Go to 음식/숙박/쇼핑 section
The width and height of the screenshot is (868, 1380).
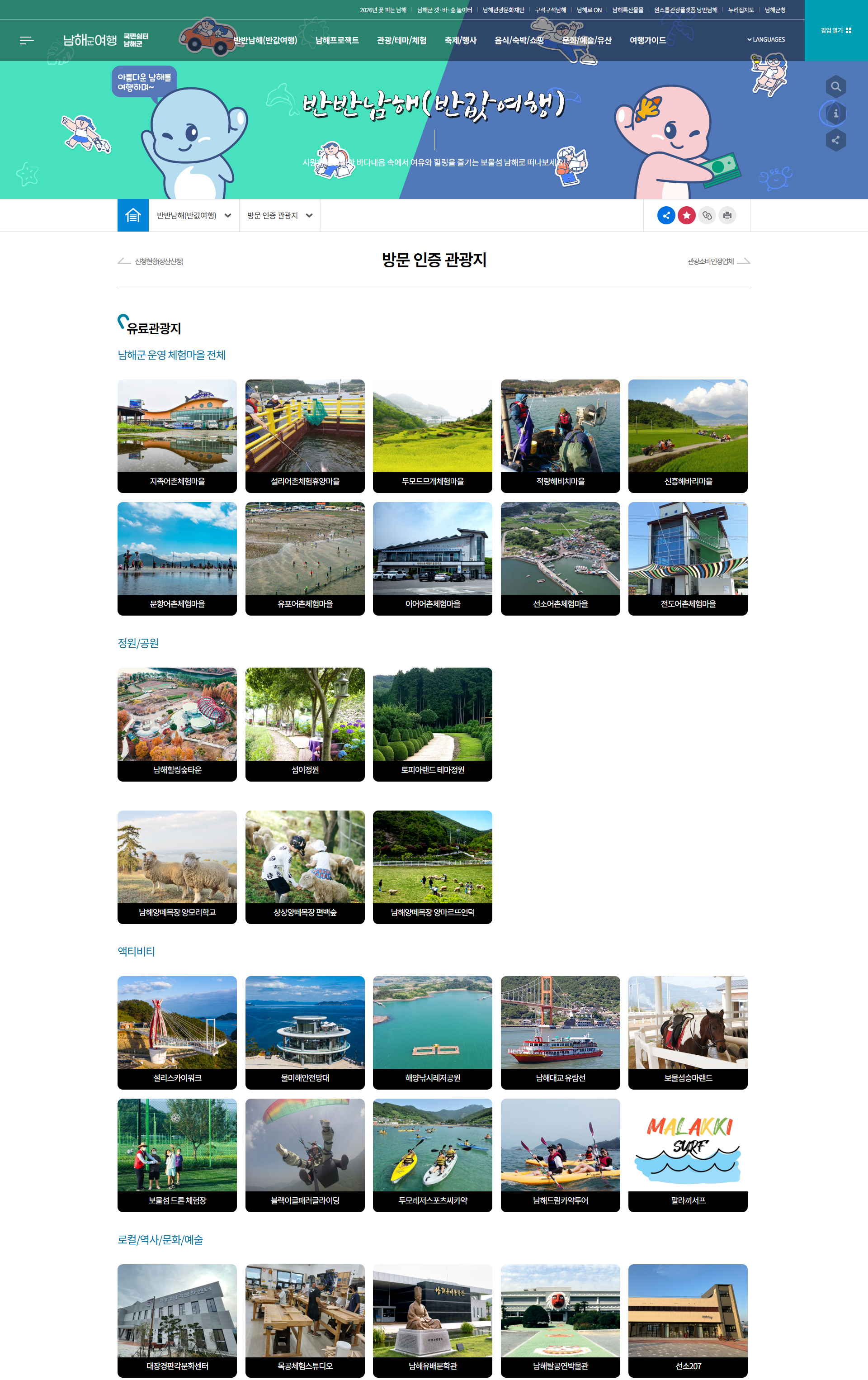(x=519, y=40)
